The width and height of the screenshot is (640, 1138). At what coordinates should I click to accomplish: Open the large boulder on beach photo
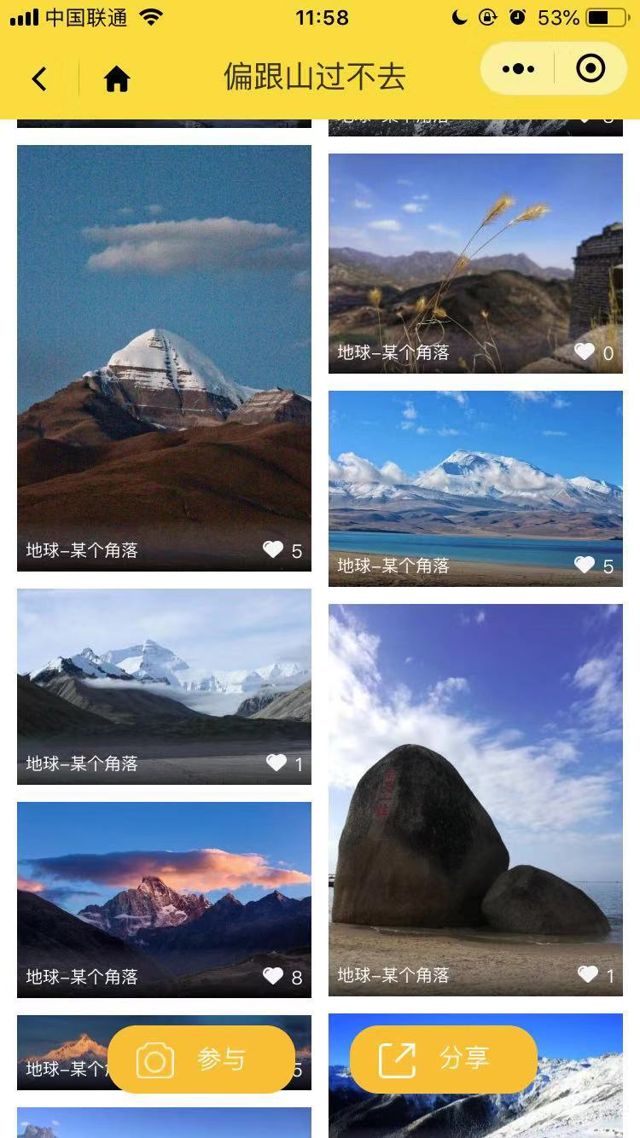pos(475,800)
